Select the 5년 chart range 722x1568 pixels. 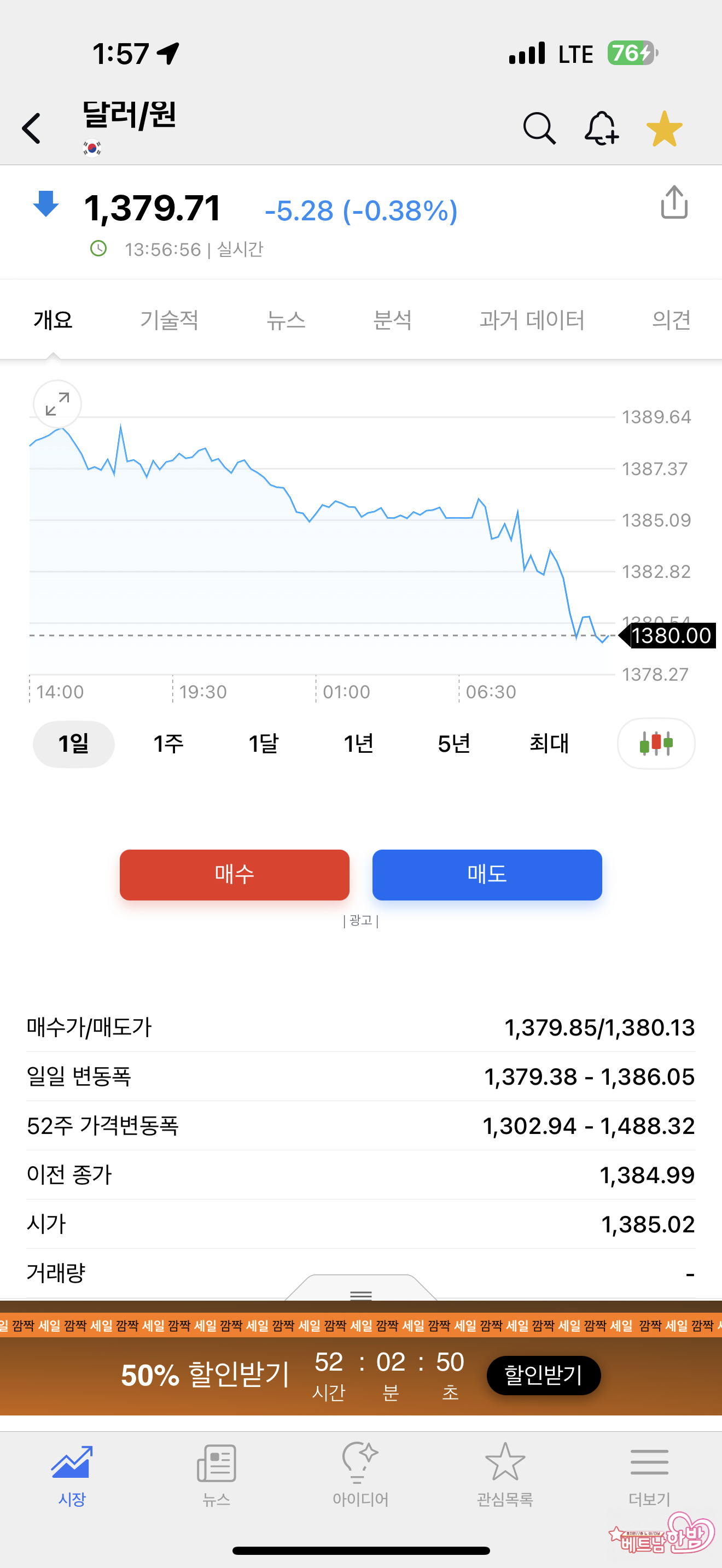tap(453, 743)
